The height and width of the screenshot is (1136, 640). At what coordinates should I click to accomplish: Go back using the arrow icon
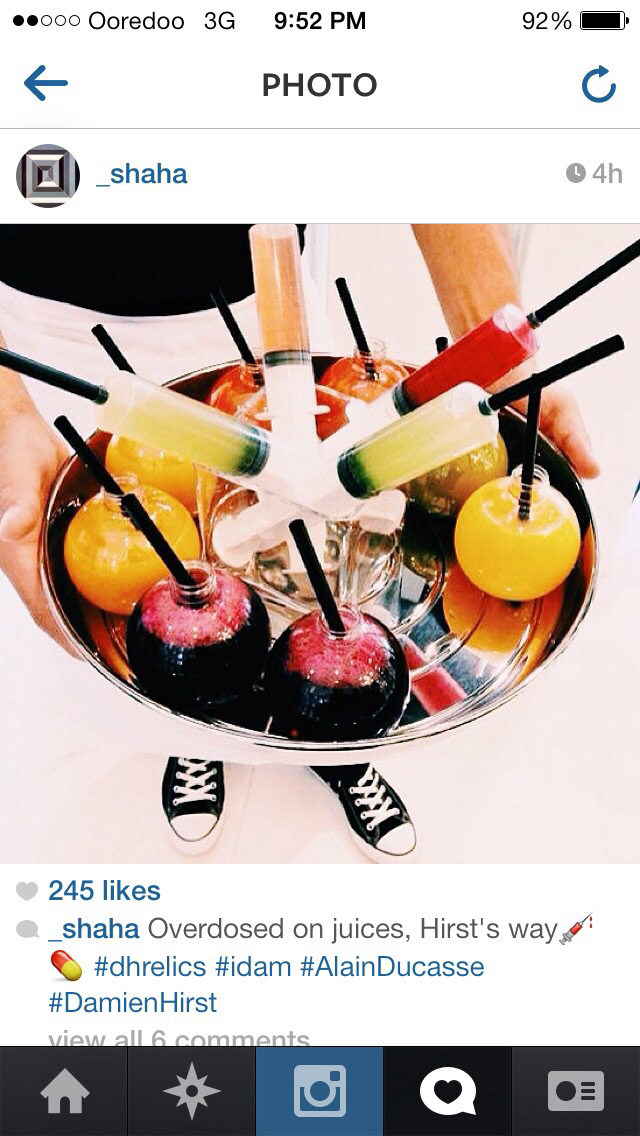[x=45, y=84]
